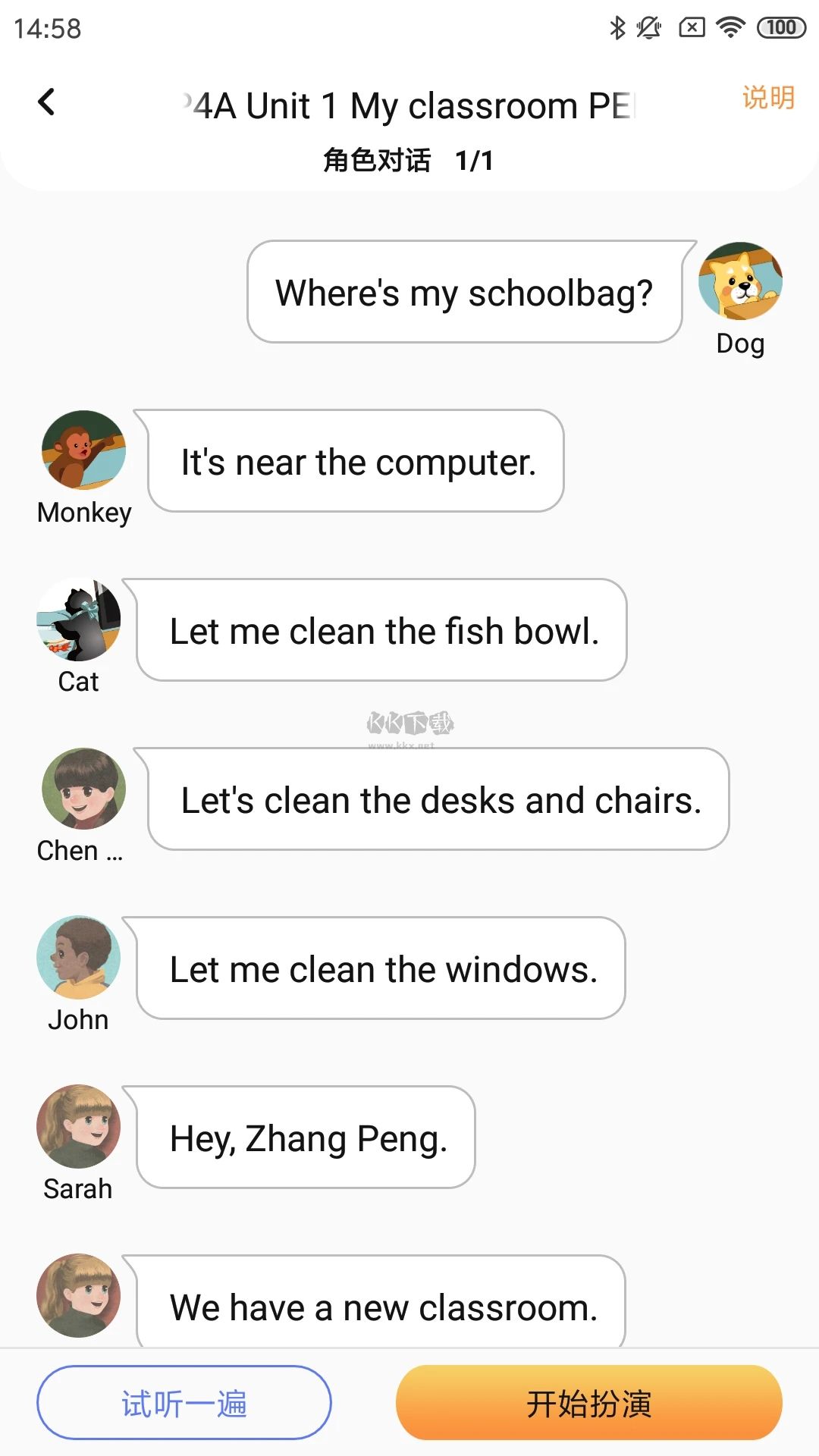Select "Let's clean the desks and chairs." line
819x1456 pixels.
[440, 800]
